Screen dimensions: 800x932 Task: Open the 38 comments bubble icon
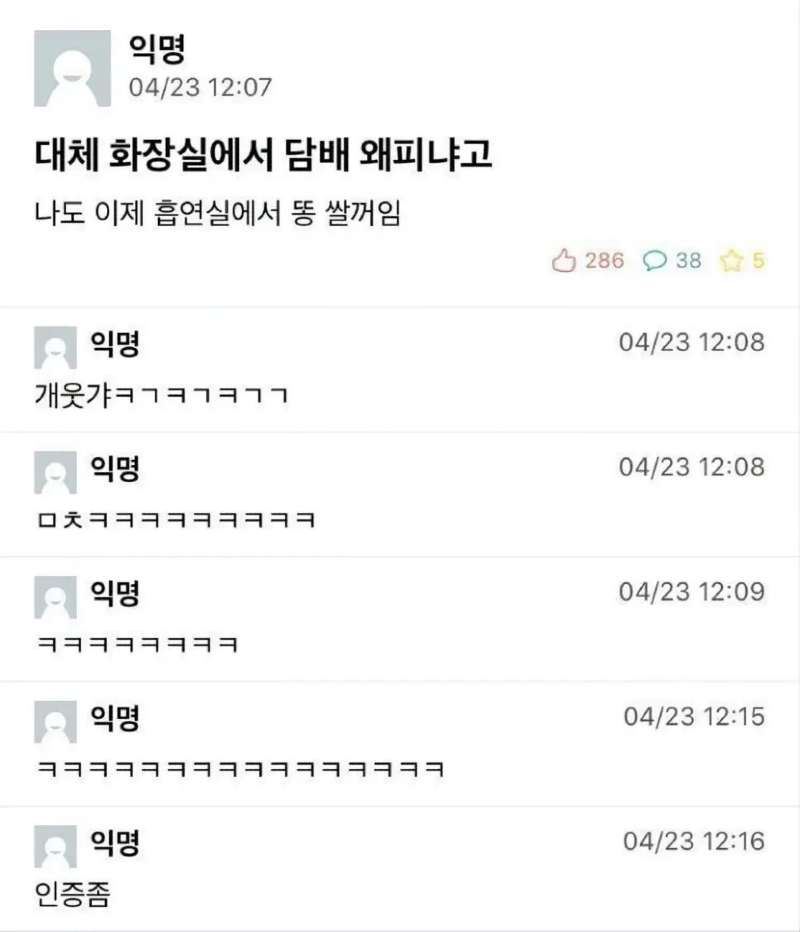[654, 261]
